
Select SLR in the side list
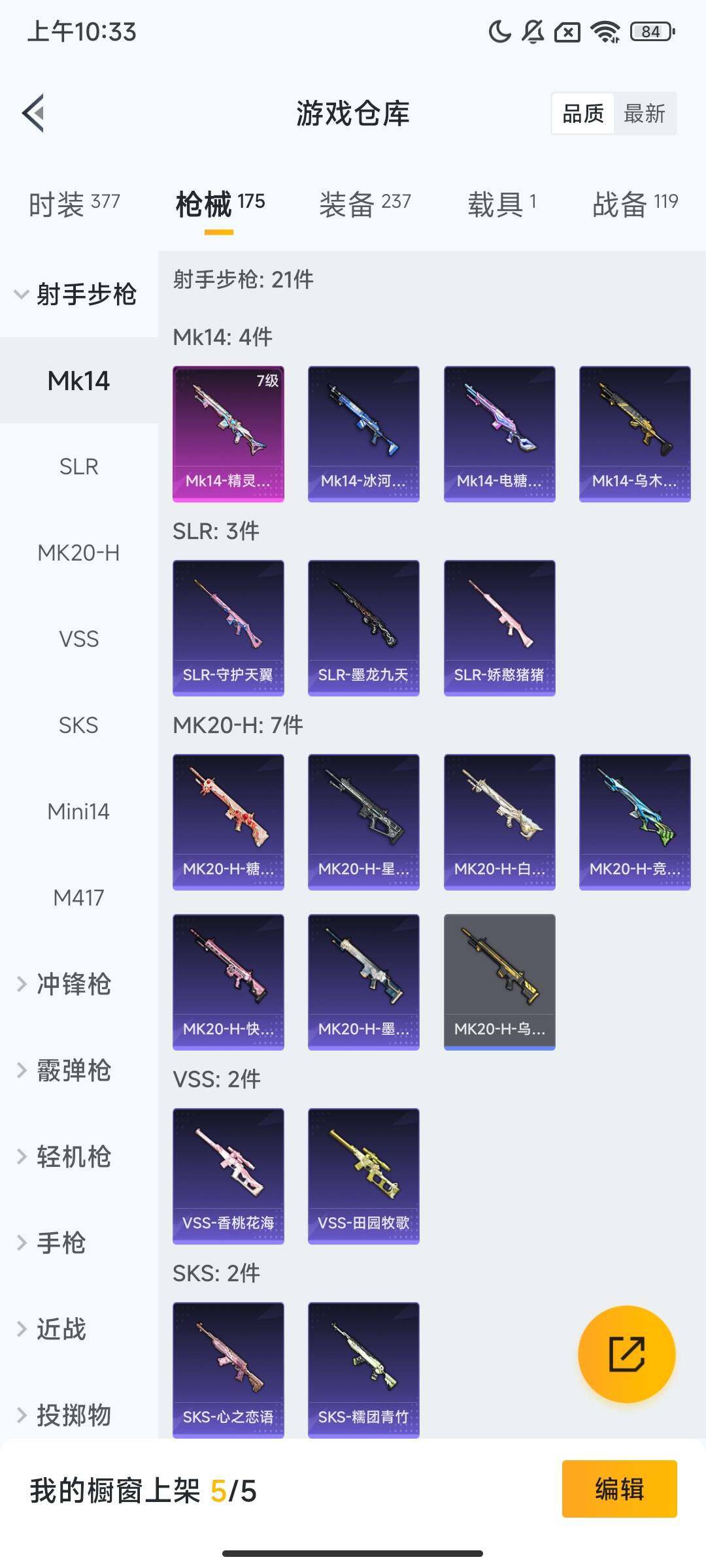(78, 466)
